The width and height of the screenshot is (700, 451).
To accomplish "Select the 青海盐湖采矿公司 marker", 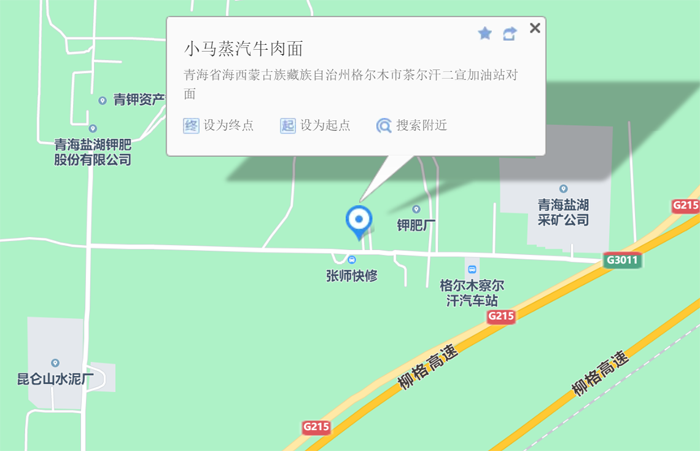I will 563,189.
